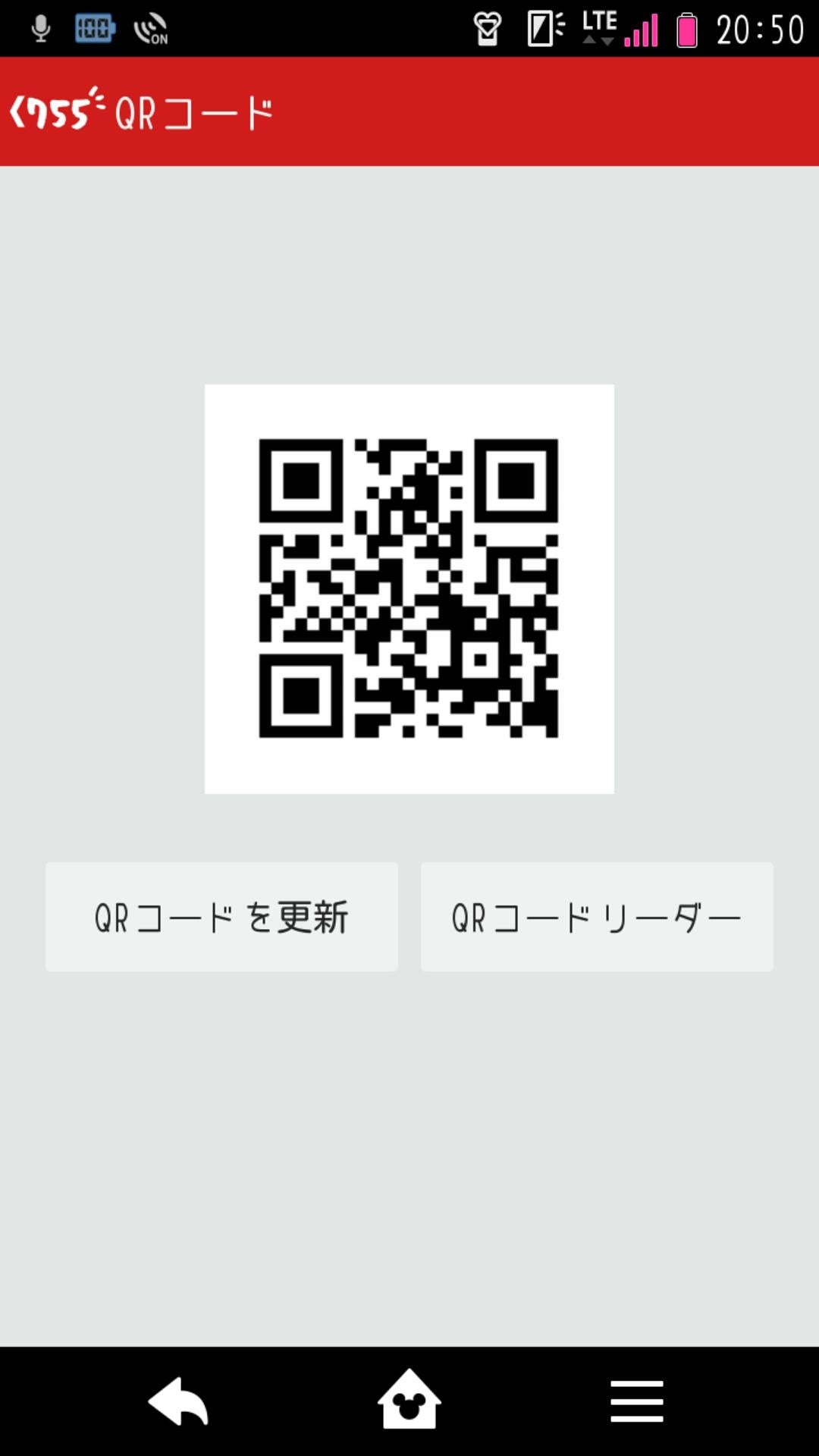Tap the QRコード title in the red header
This screenshot has height=1456, width=819.
pos(193,111)
